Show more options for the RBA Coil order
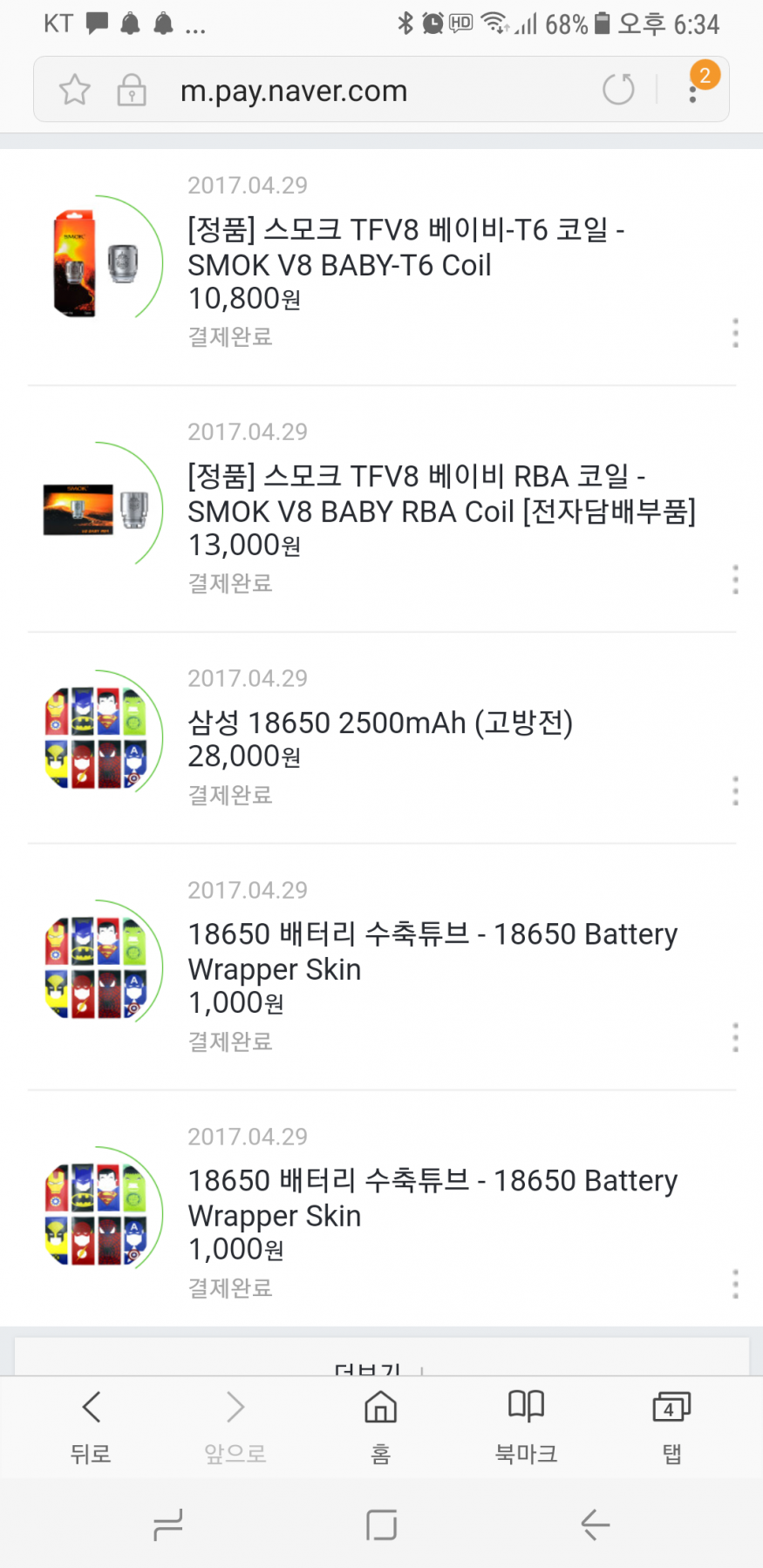The width and height of the screenshot is (763, 1568). coord(735,580)
